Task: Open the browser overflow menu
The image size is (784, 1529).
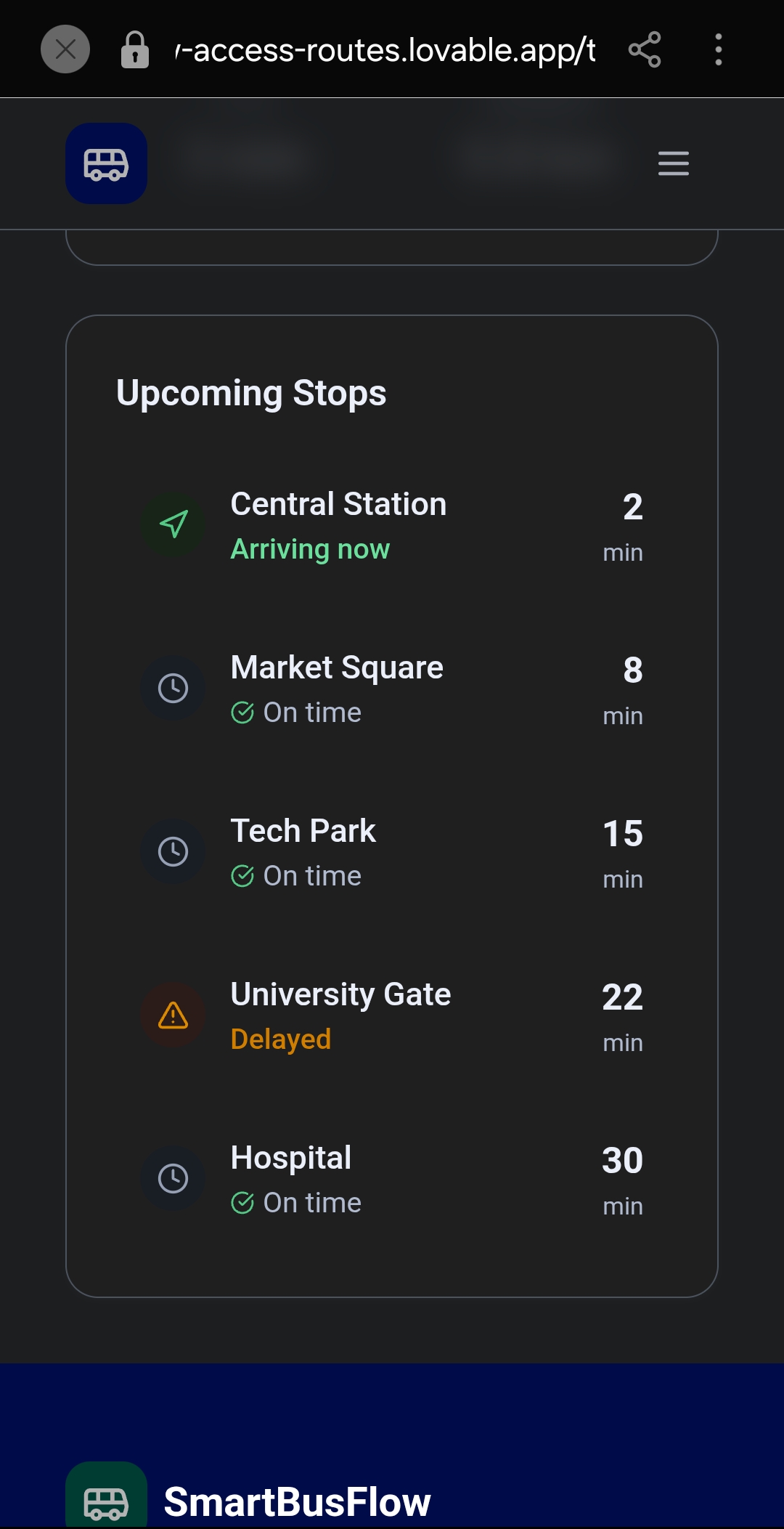Action: [x=718, y=49]
